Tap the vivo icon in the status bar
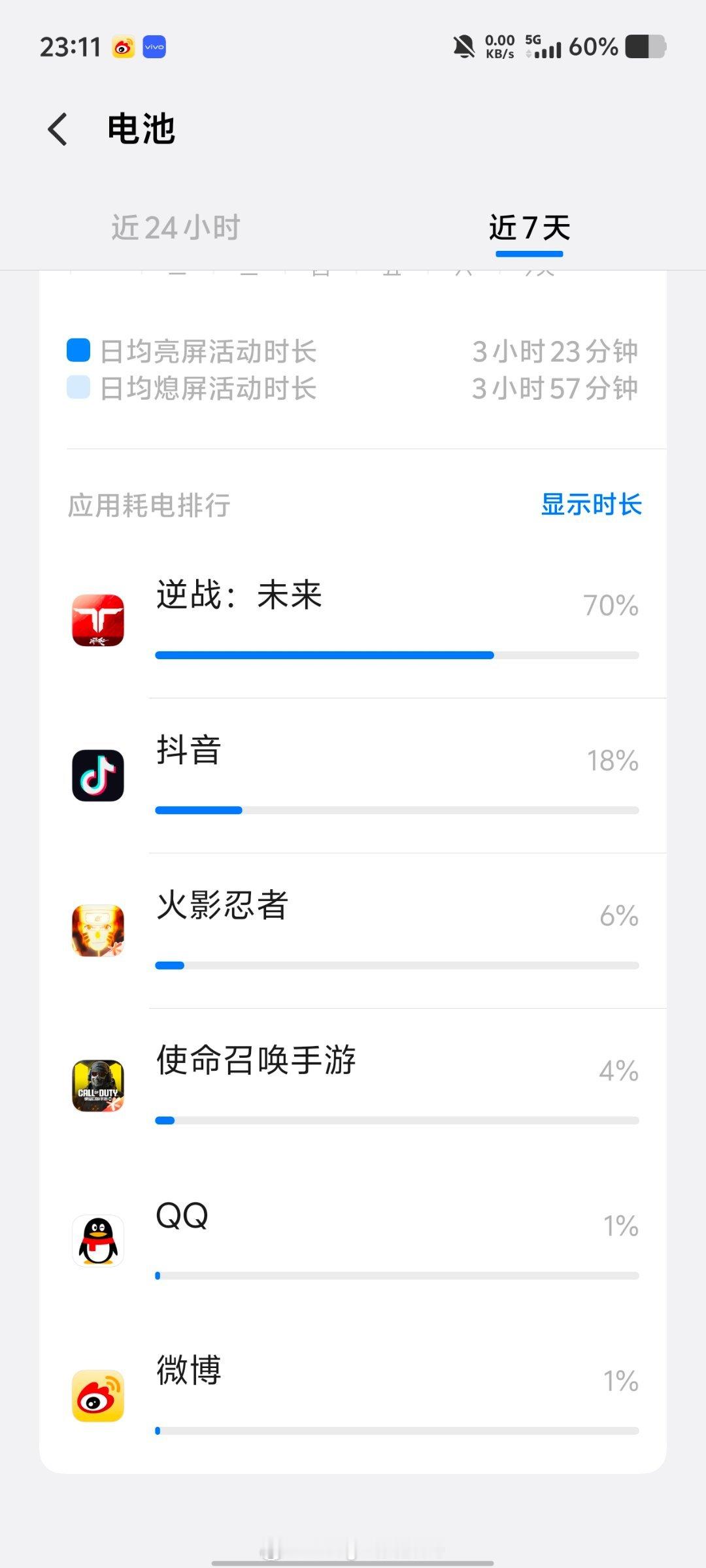This screenshot has height=1568, width=706. coord(153,47)
